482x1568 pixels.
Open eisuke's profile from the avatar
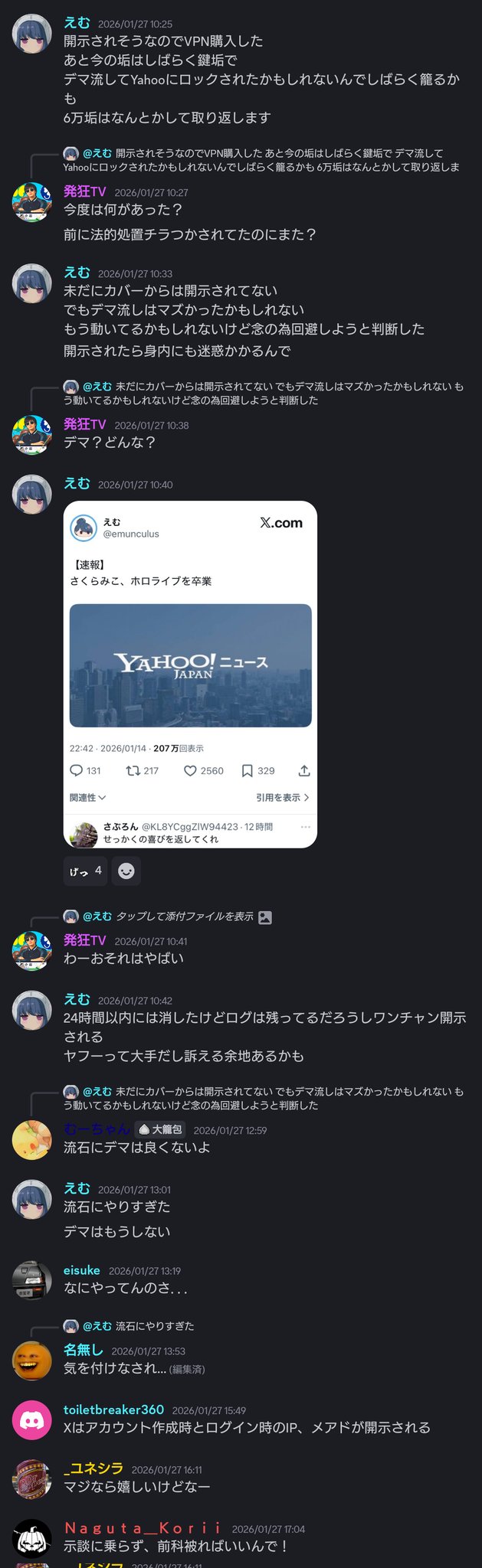(32, 1279)
